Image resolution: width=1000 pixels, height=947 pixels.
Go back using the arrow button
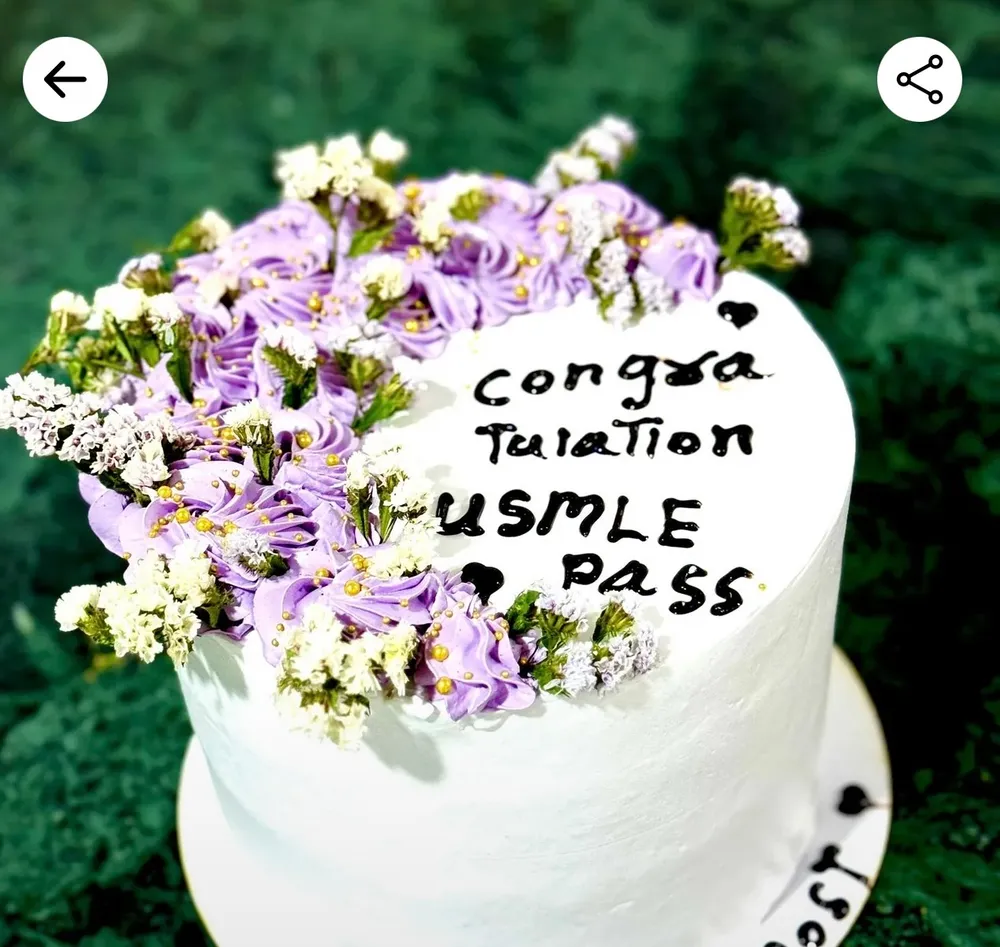point(65,80)
